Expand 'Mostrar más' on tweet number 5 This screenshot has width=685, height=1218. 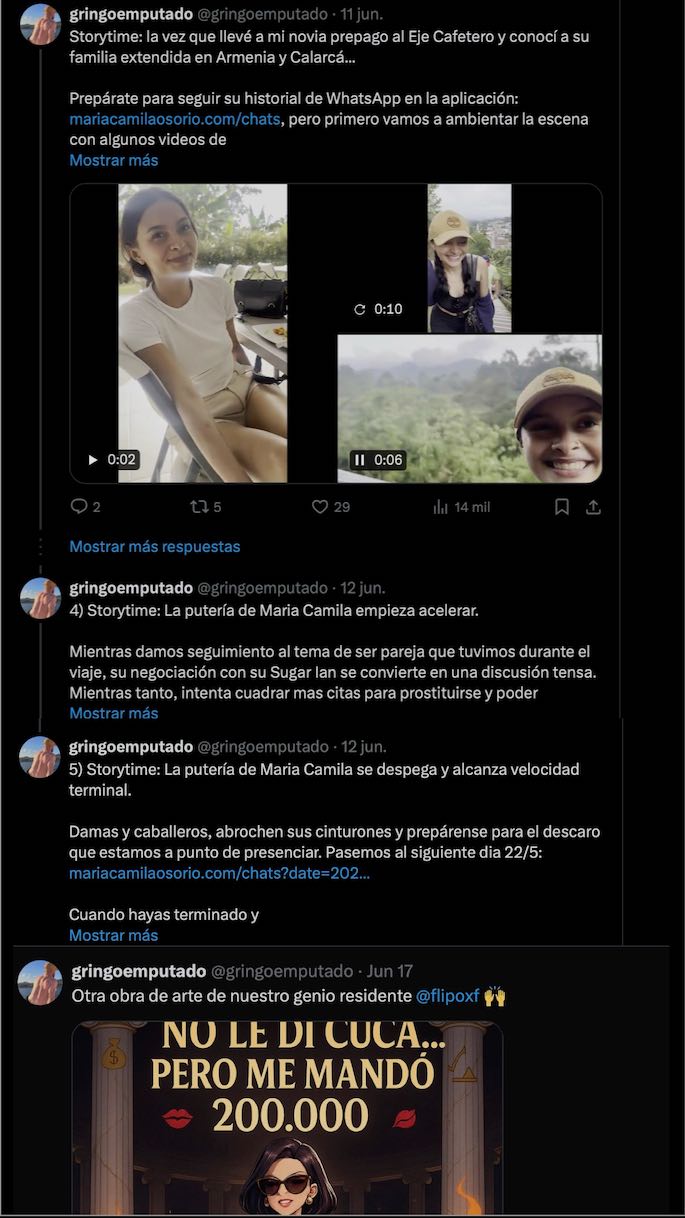coord(113,935)
